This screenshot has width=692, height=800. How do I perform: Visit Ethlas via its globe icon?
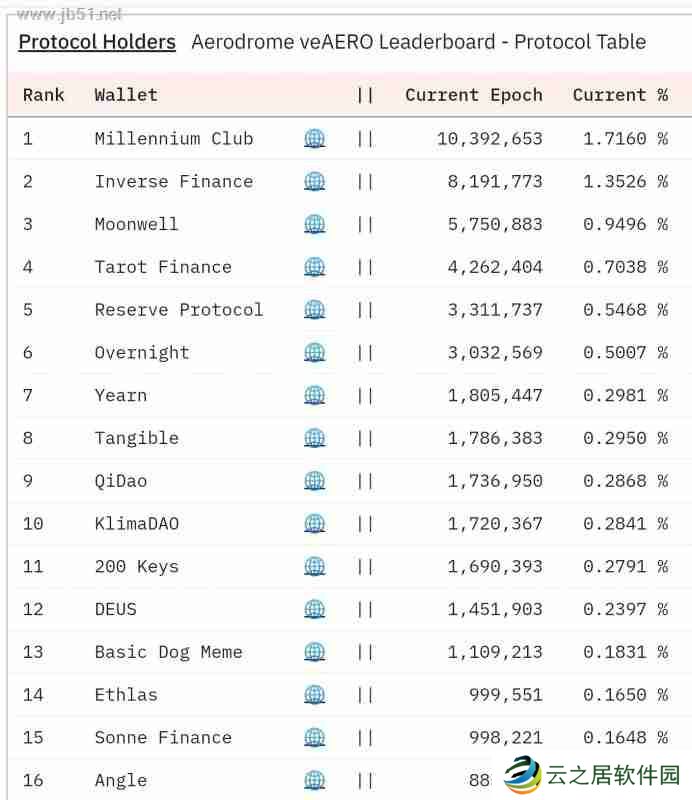tap(314, 695)
